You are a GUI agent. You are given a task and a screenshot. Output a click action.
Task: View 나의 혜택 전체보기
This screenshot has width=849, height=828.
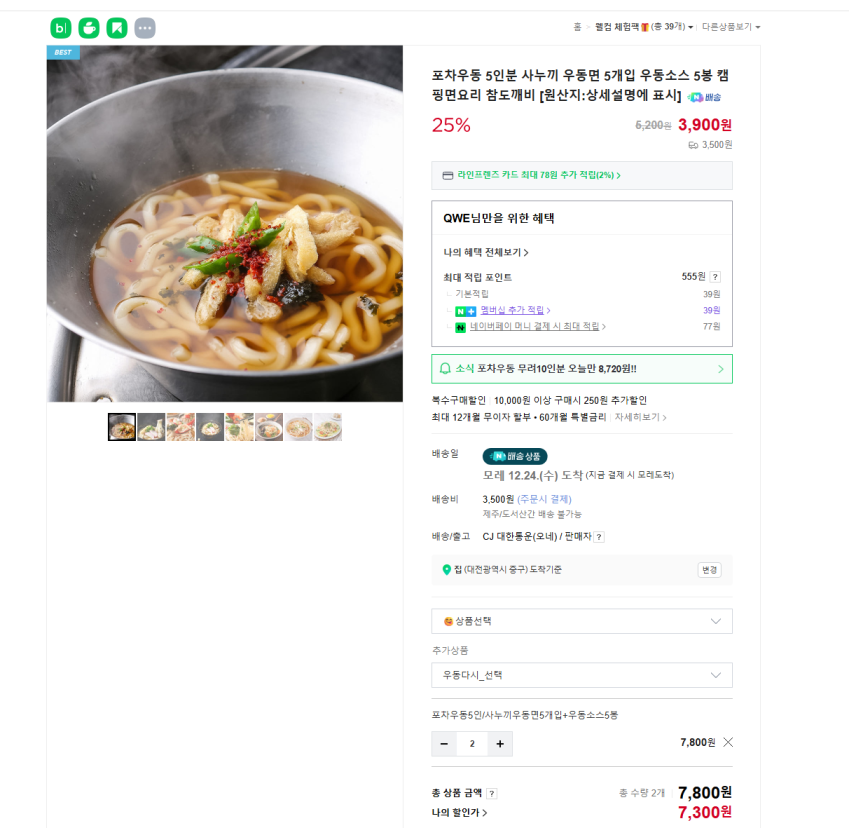[486, 252]
